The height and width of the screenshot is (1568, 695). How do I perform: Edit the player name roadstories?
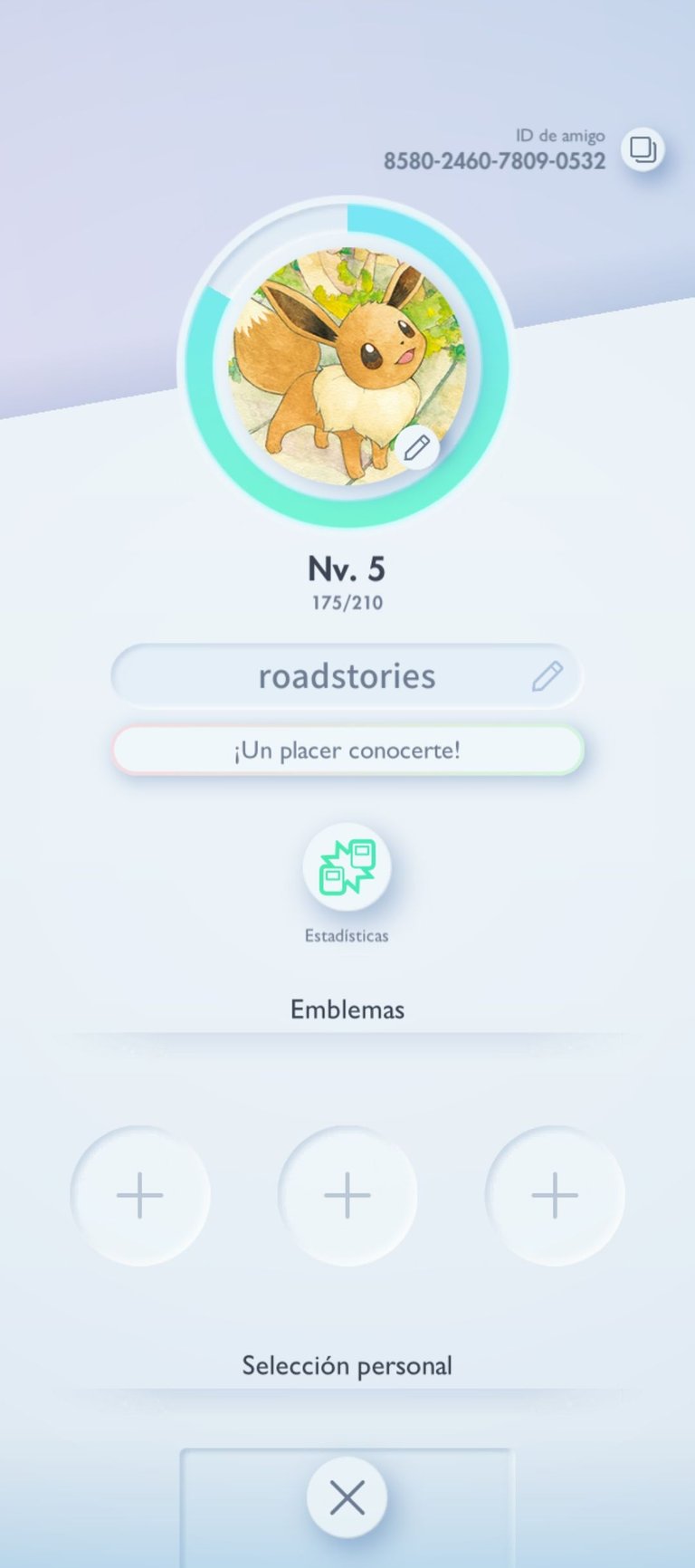pos(547,676)
